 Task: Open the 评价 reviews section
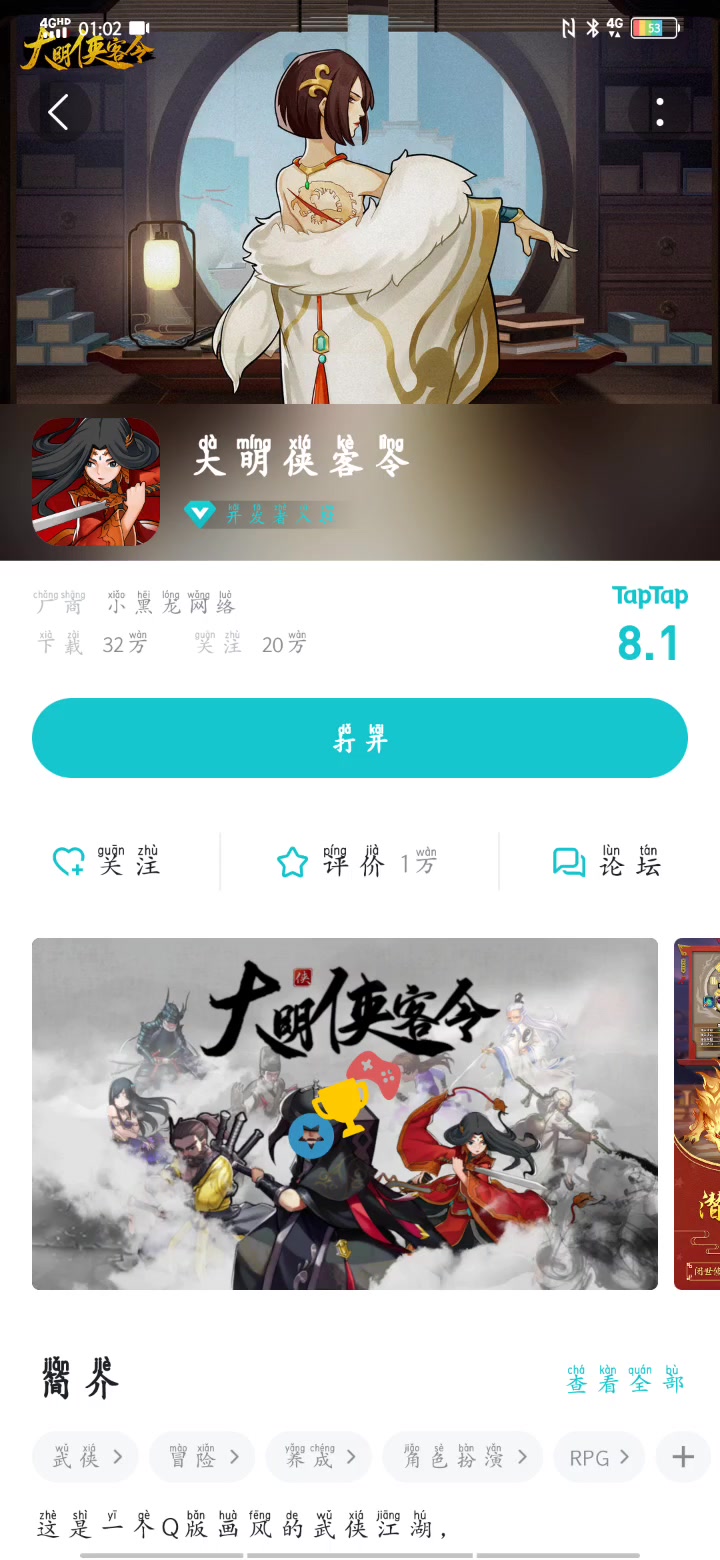(357, 861)
